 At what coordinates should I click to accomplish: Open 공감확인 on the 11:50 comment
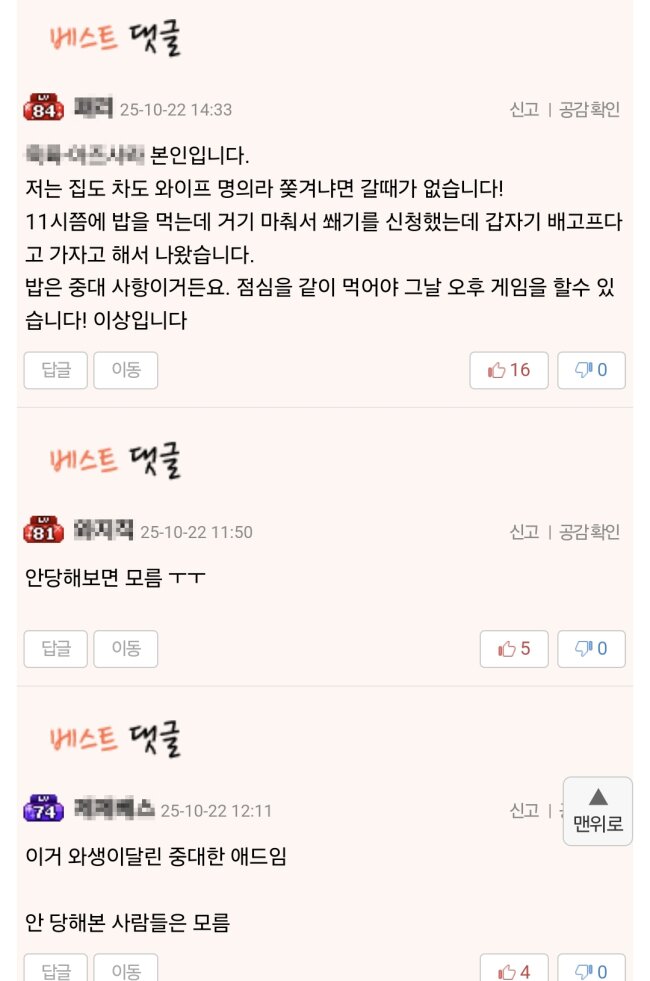click(x=589, y=532)
